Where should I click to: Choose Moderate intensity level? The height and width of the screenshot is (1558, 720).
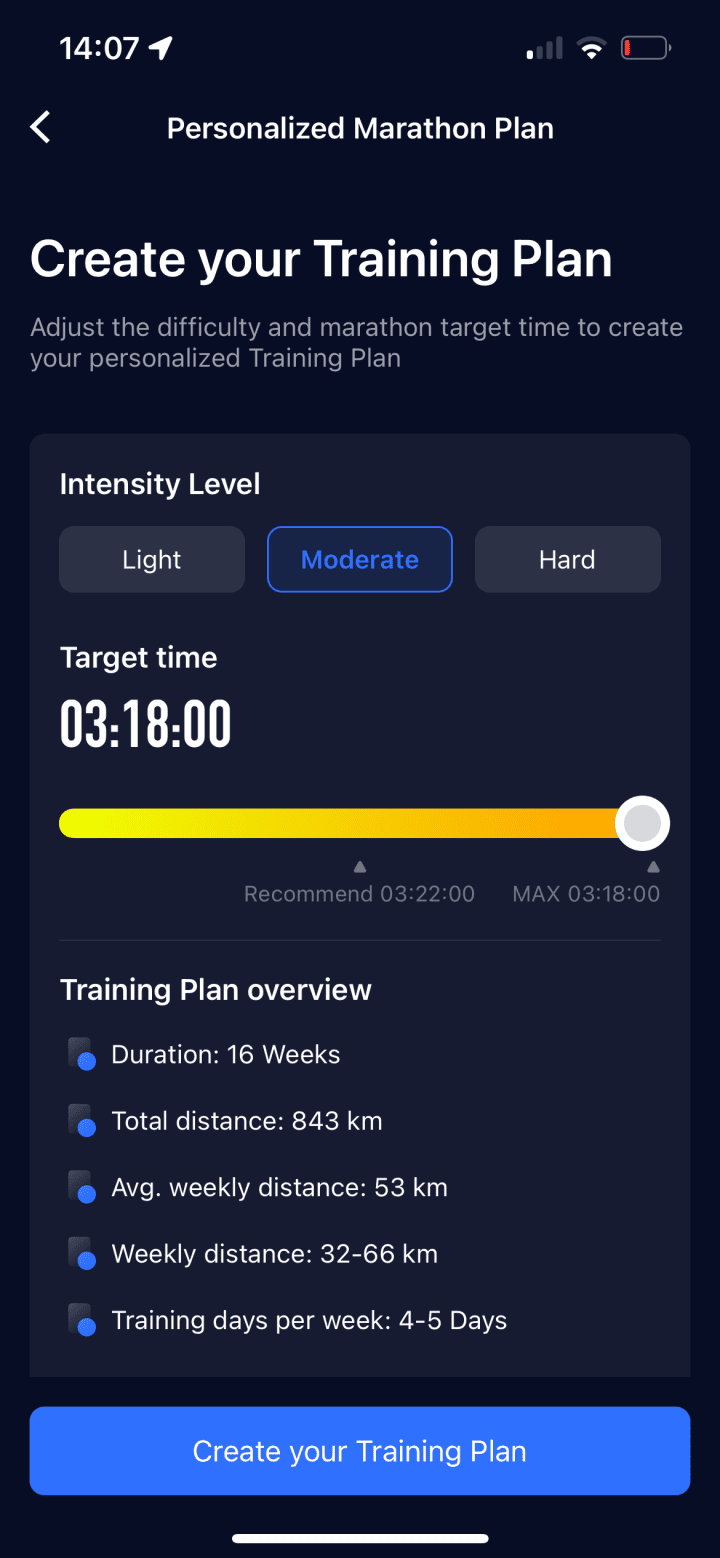[x=360, y=559]
